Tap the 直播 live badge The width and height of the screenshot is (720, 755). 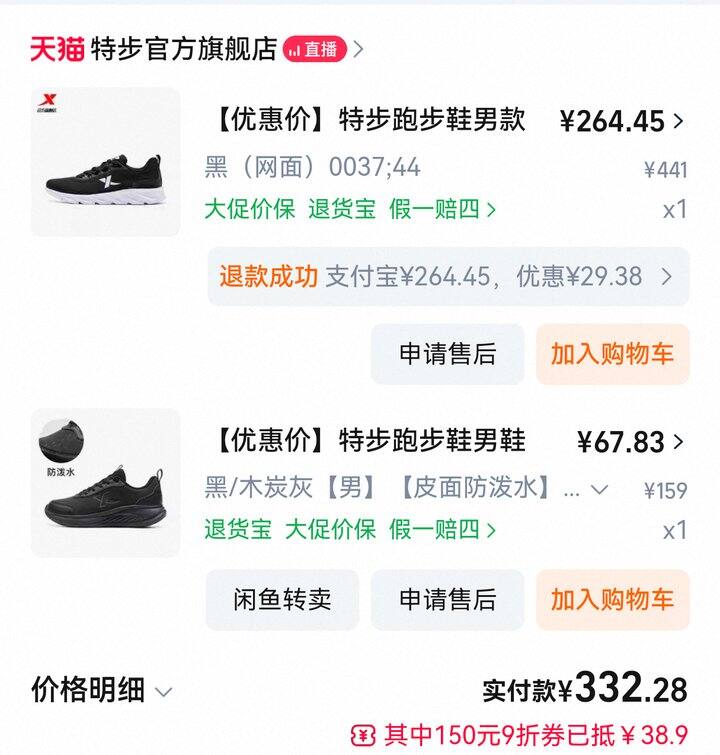point(314,49)
